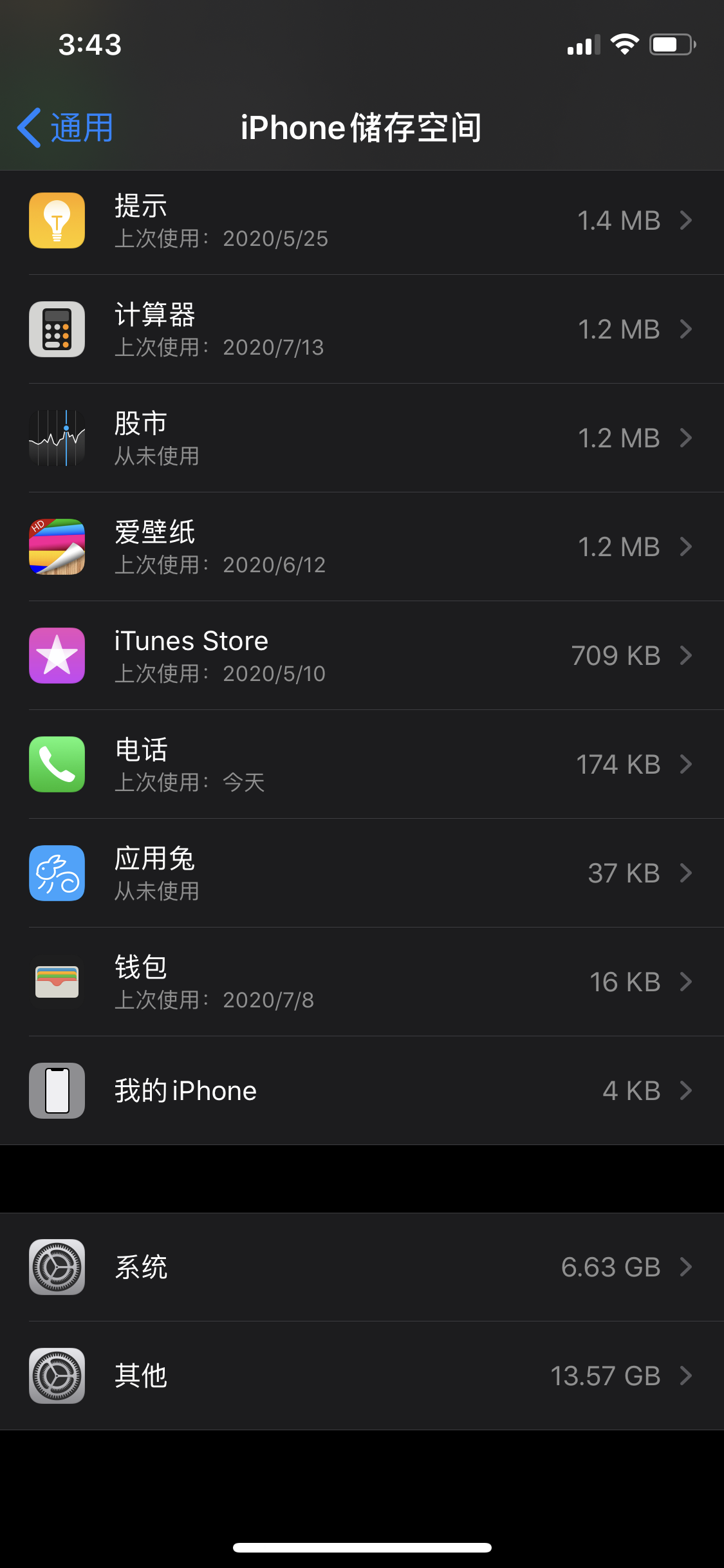Viewport: 724px width, 1568px height.
Task: View 系统 storage of 6.63 GB
Action: tap(362, 1267)
